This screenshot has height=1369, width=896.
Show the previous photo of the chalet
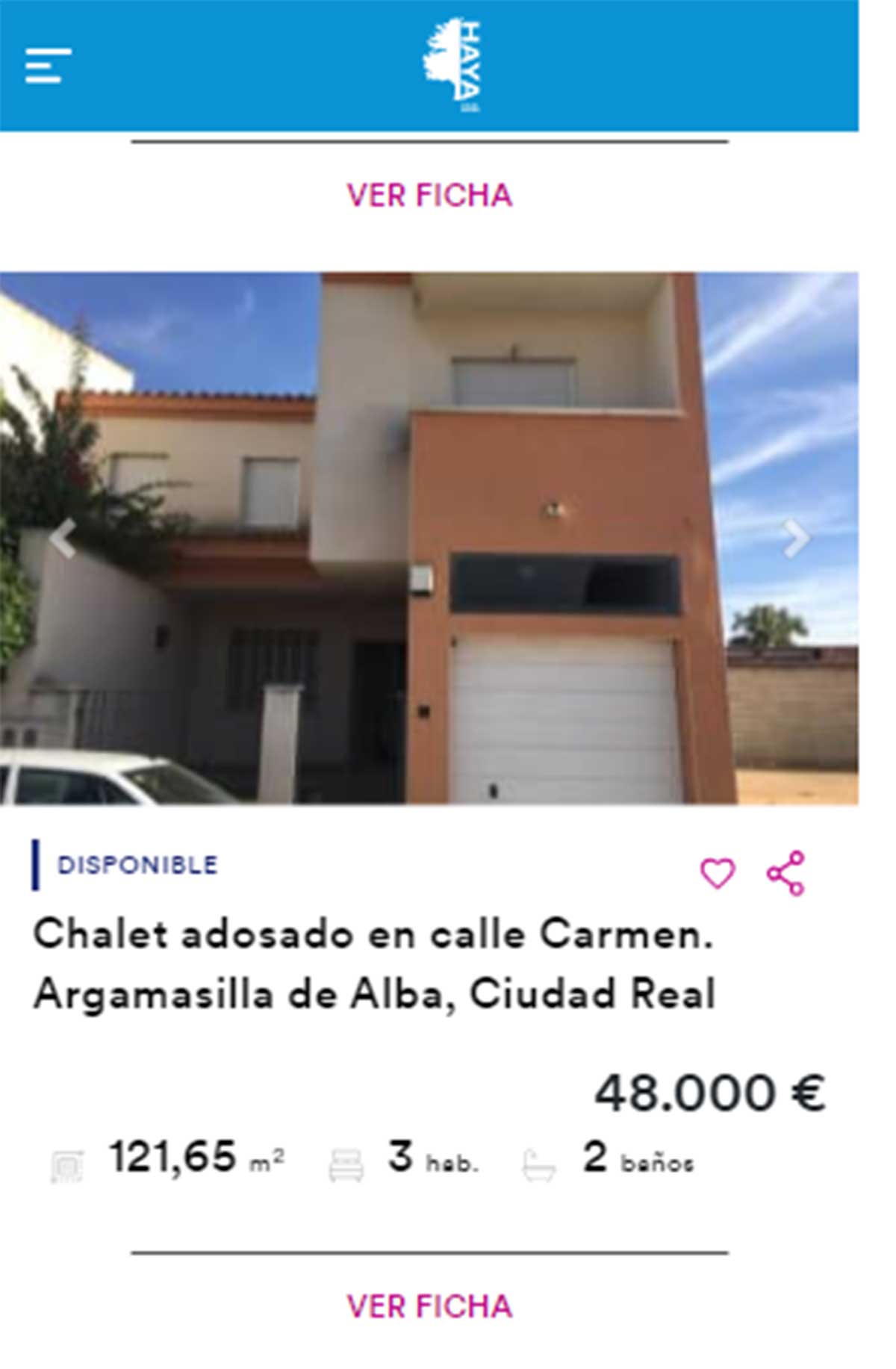pos(63,538)
